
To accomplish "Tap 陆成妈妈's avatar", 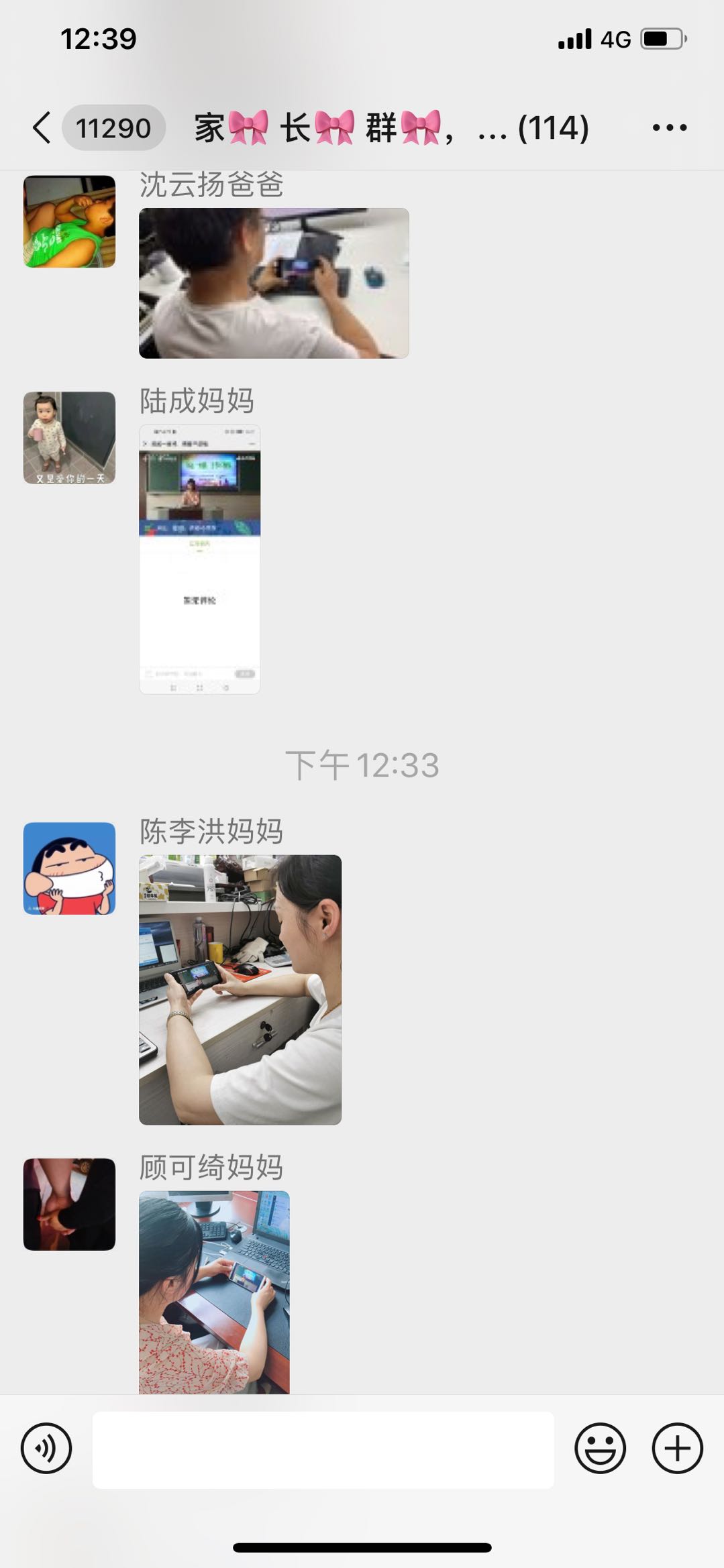I will point(69,437).
